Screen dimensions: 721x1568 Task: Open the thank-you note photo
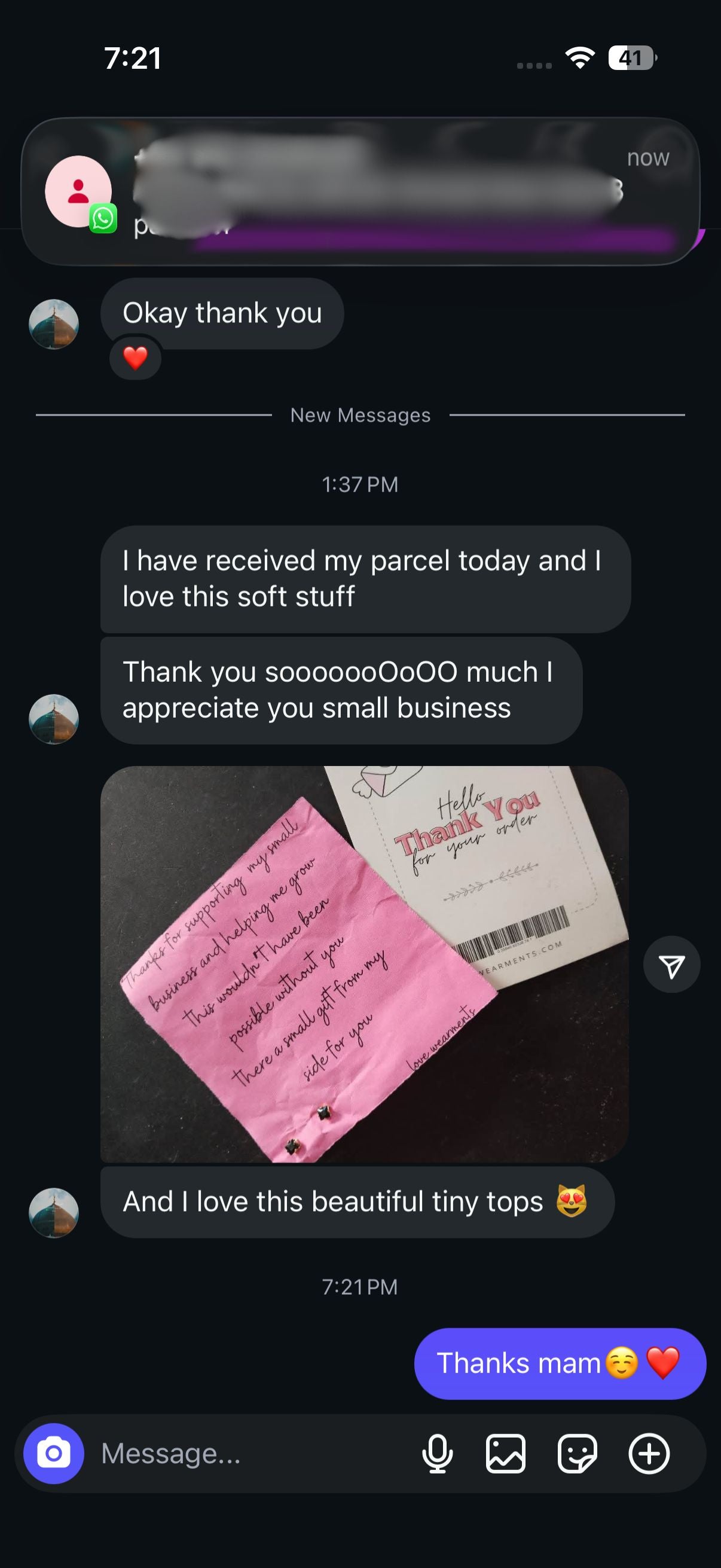[x=364, y=964]
